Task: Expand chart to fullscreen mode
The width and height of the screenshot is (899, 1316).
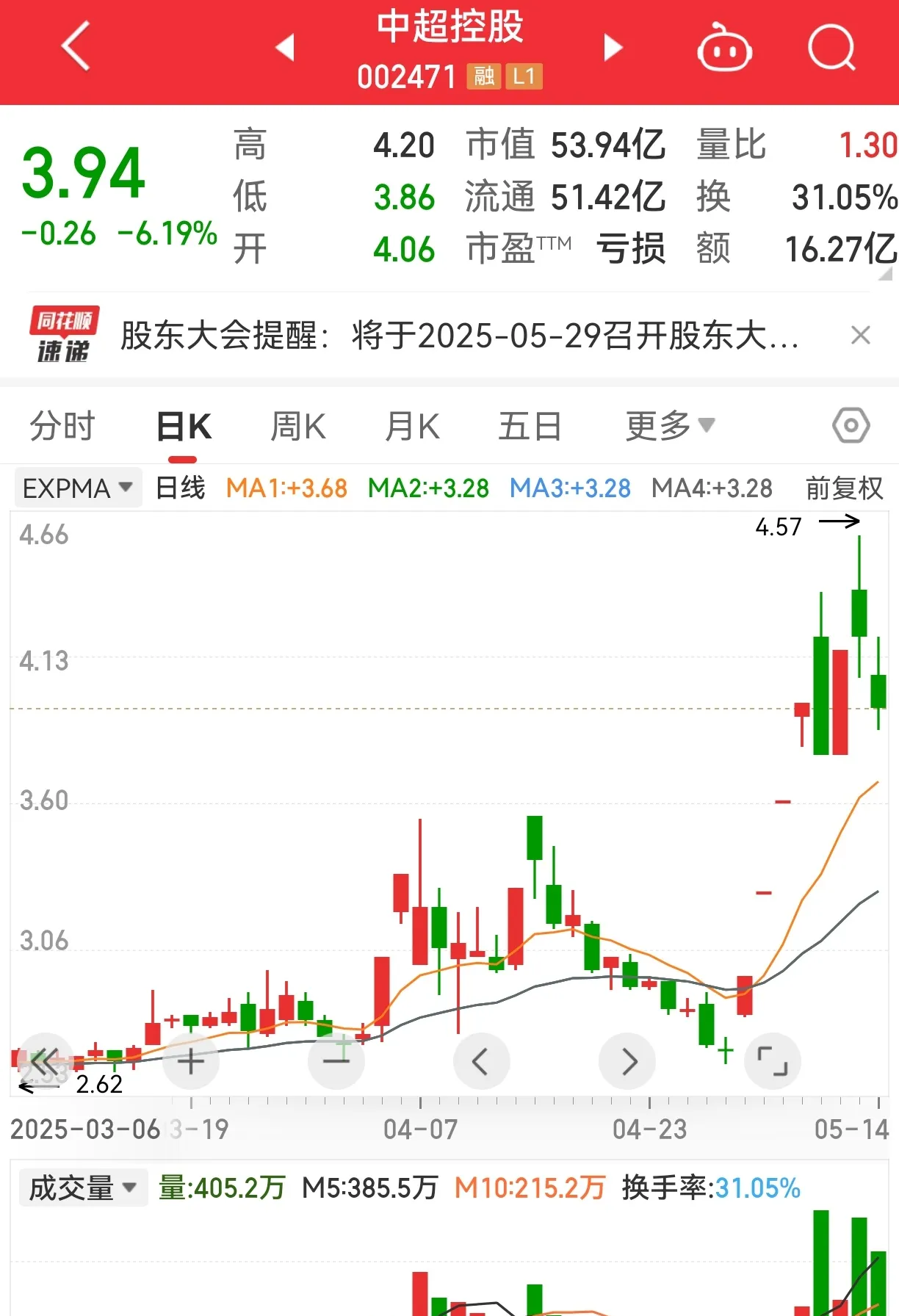Action: 772,1060
